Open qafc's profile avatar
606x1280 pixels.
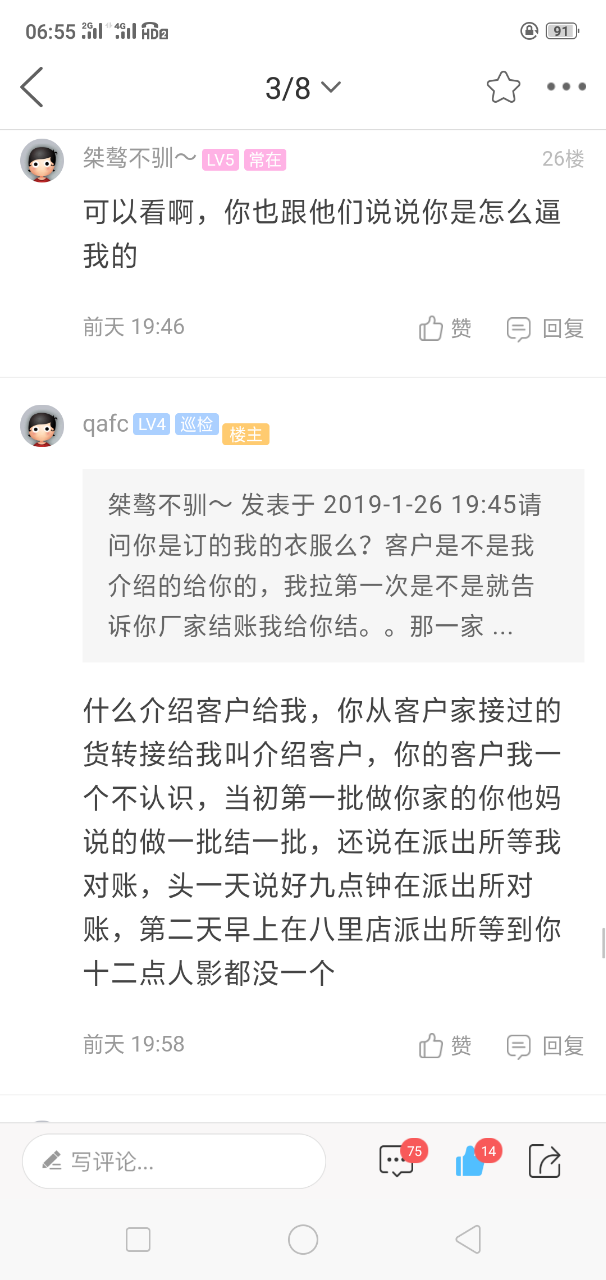tap(42, 426)
